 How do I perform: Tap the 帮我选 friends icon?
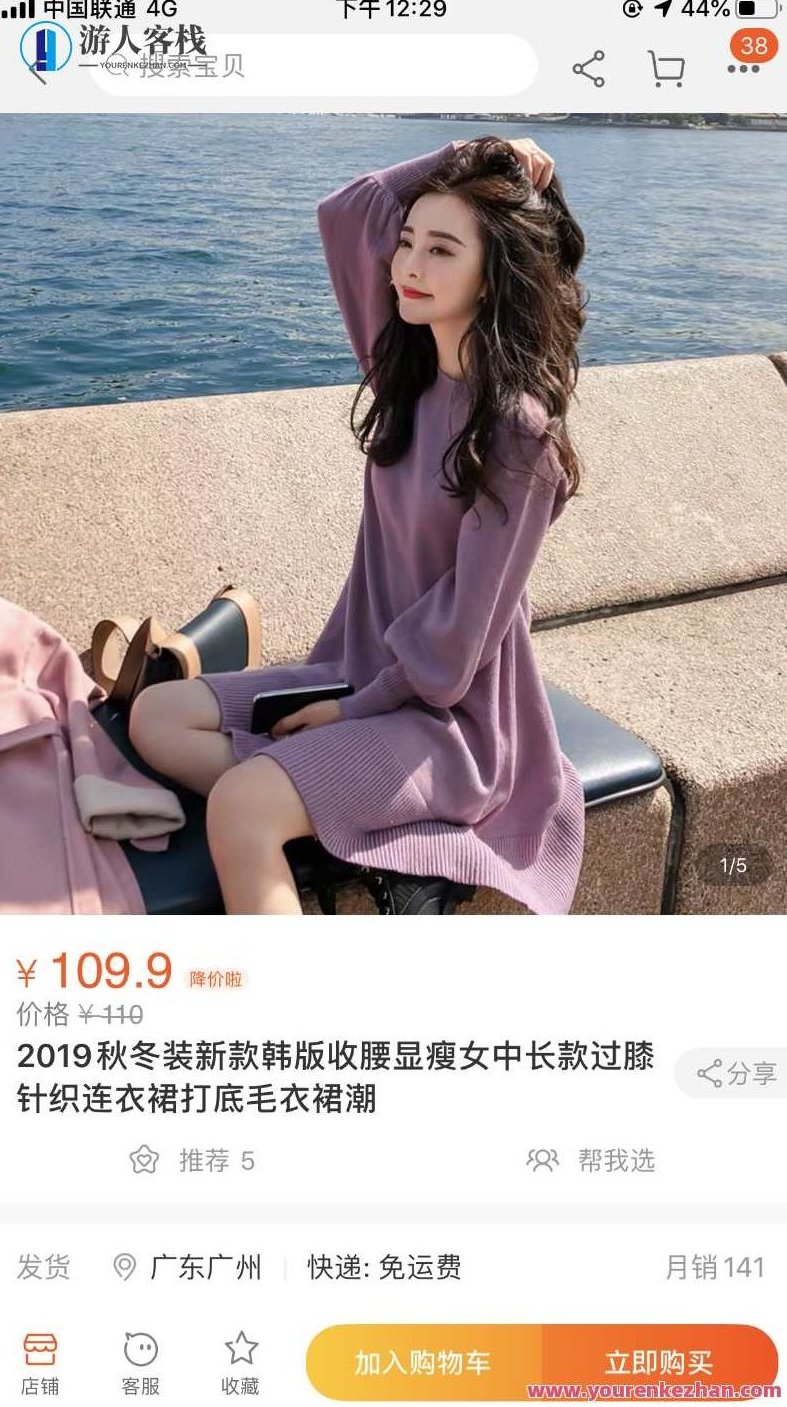(x=543, y=1160)
